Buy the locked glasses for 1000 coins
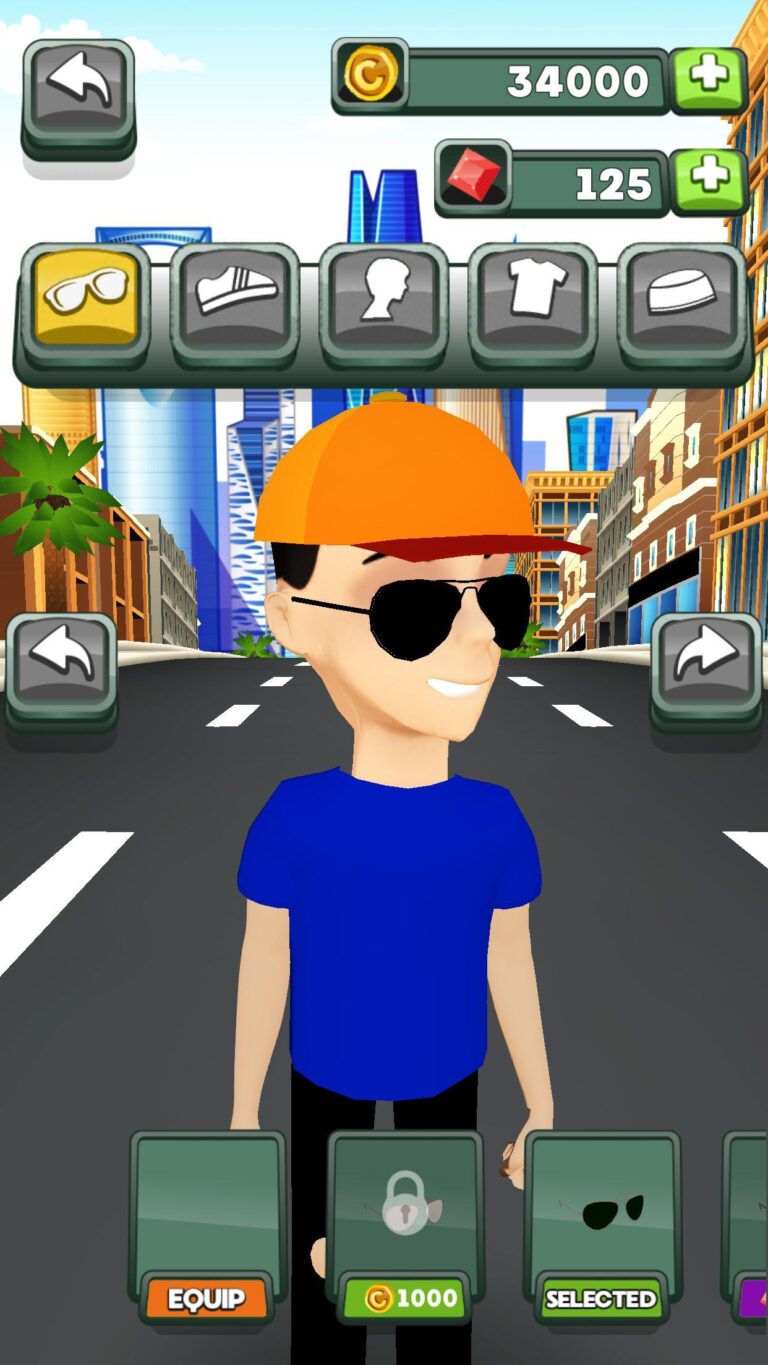The width and height of the screenshot is (768, 1365). (x=405, y=1299)
